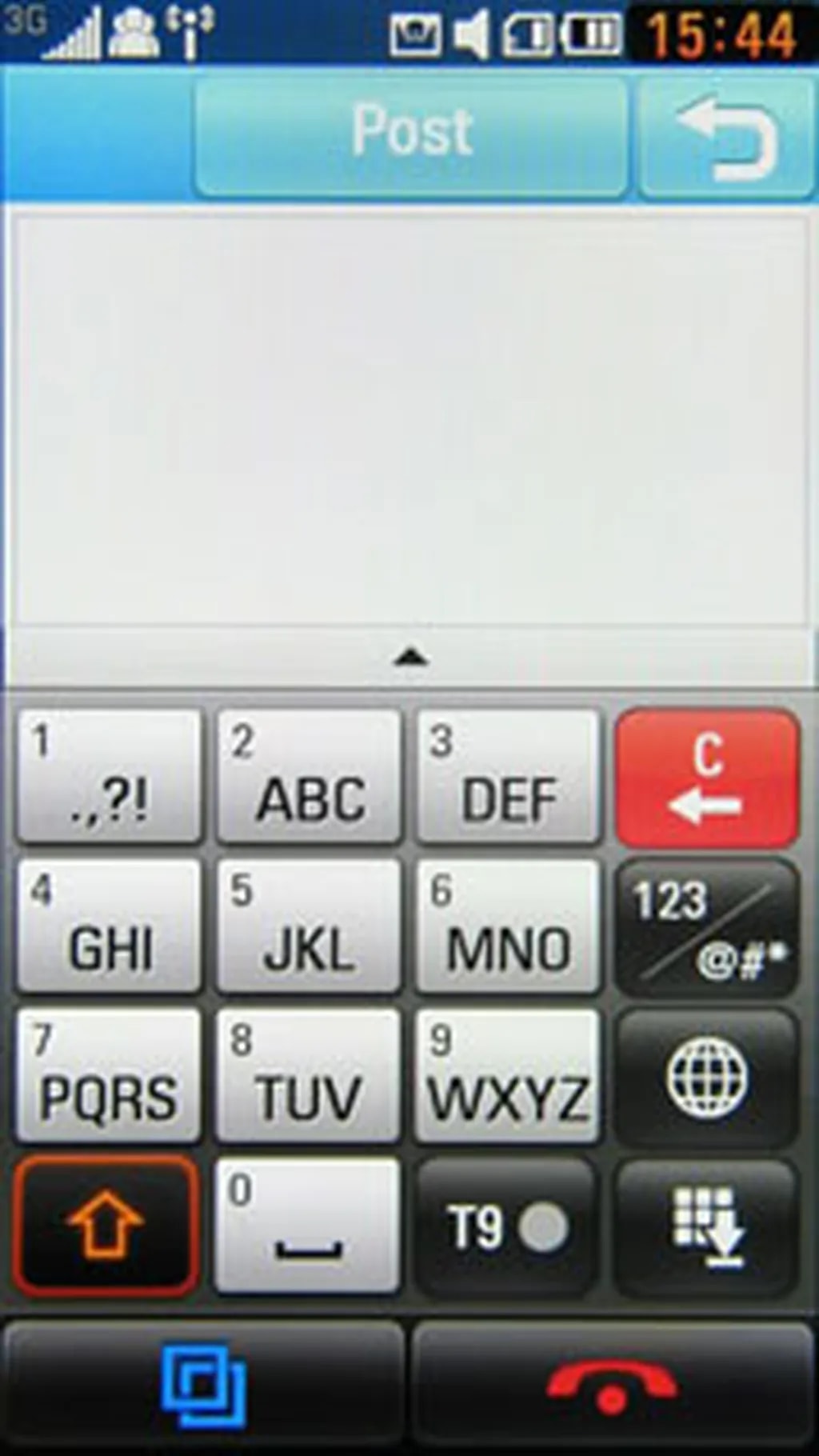Change input language with the globe key

click(707, 1078)
